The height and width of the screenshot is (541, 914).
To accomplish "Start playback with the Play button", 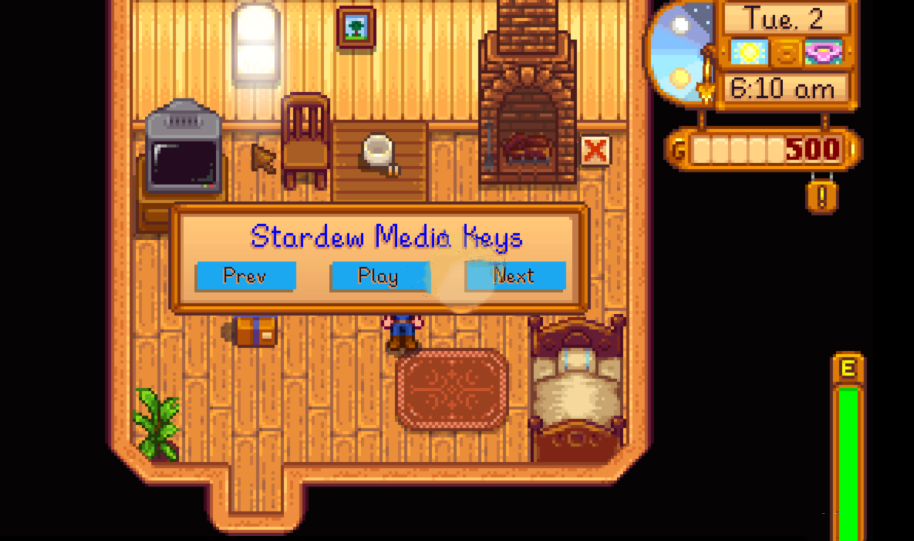I will [378, 276].
